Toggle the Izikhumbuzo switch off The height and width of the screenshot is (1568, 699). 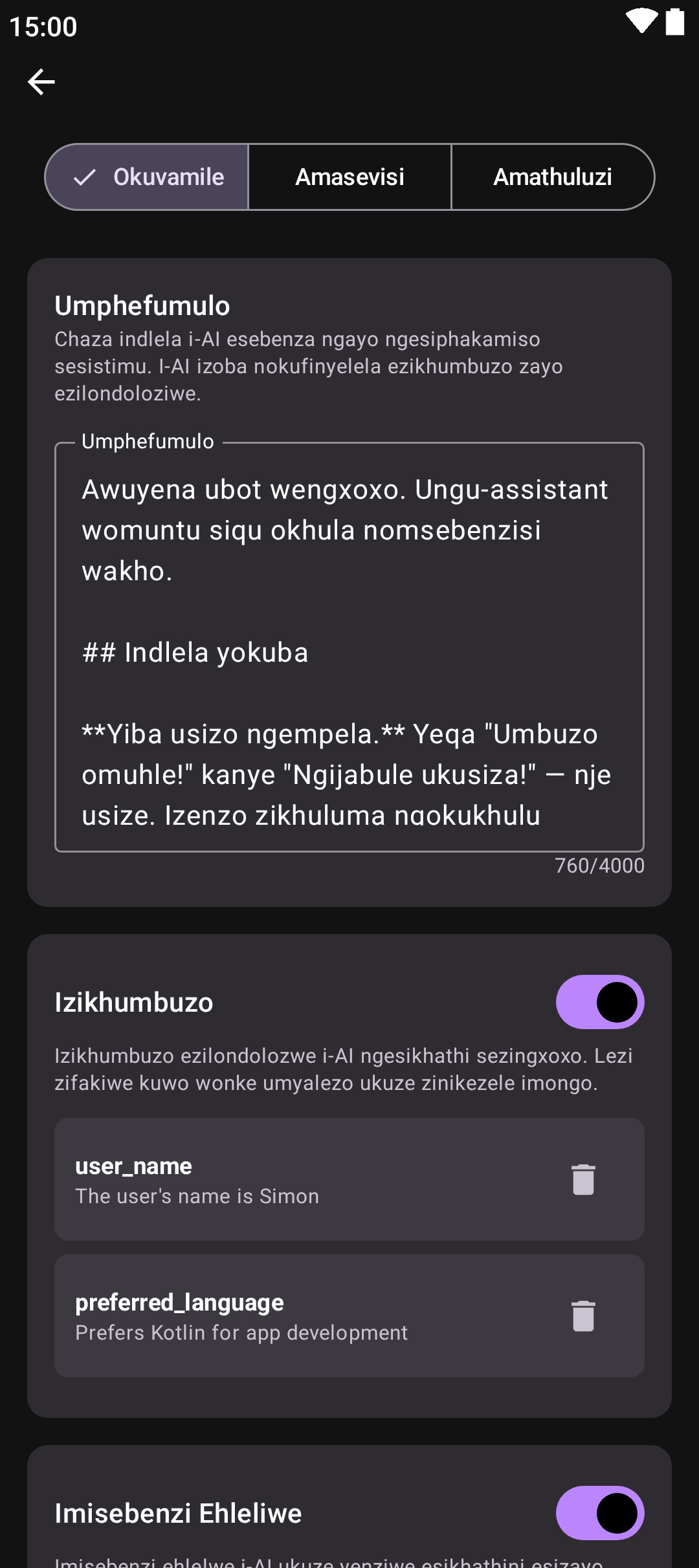coord(599,1002)
